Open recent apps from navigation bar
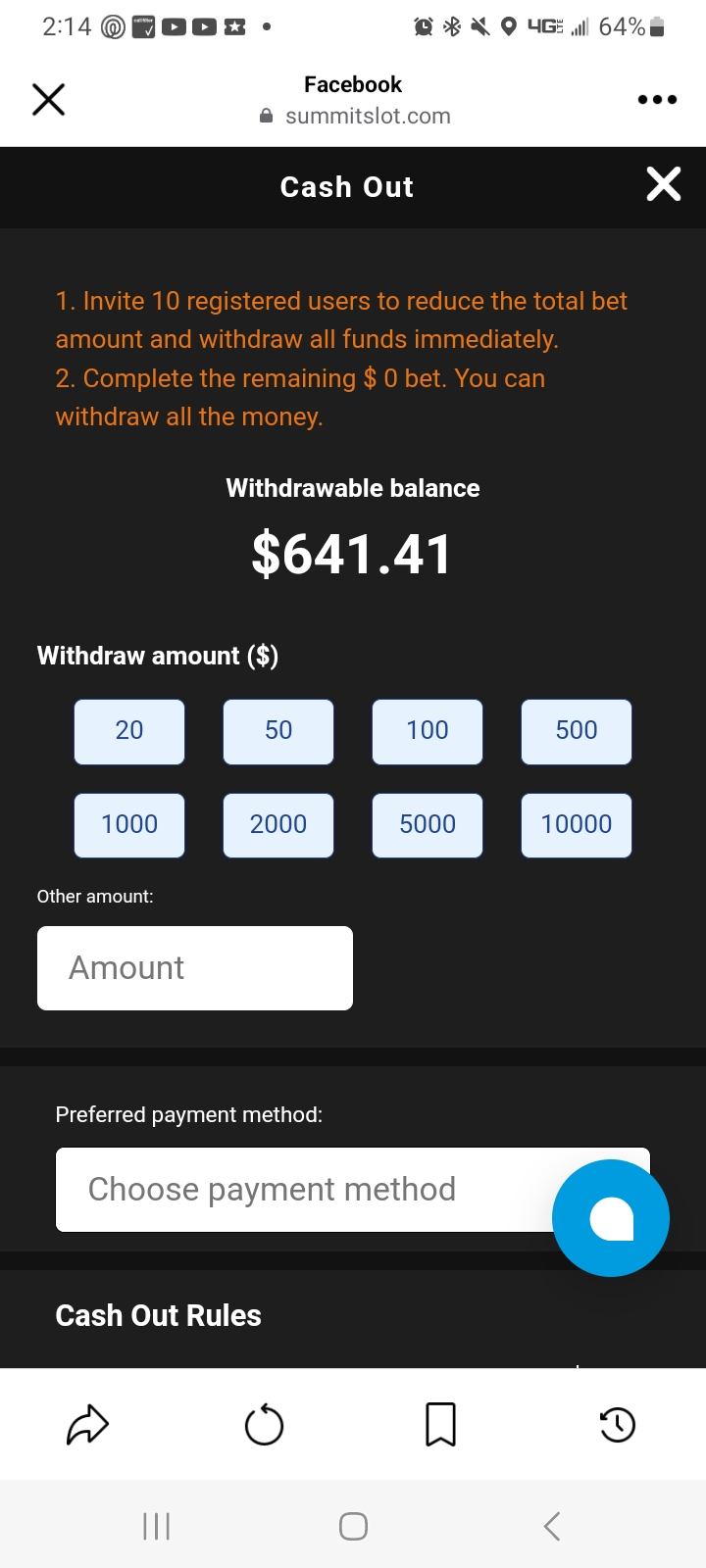This screenshot has height=1568, width=706. point(157,1526)
